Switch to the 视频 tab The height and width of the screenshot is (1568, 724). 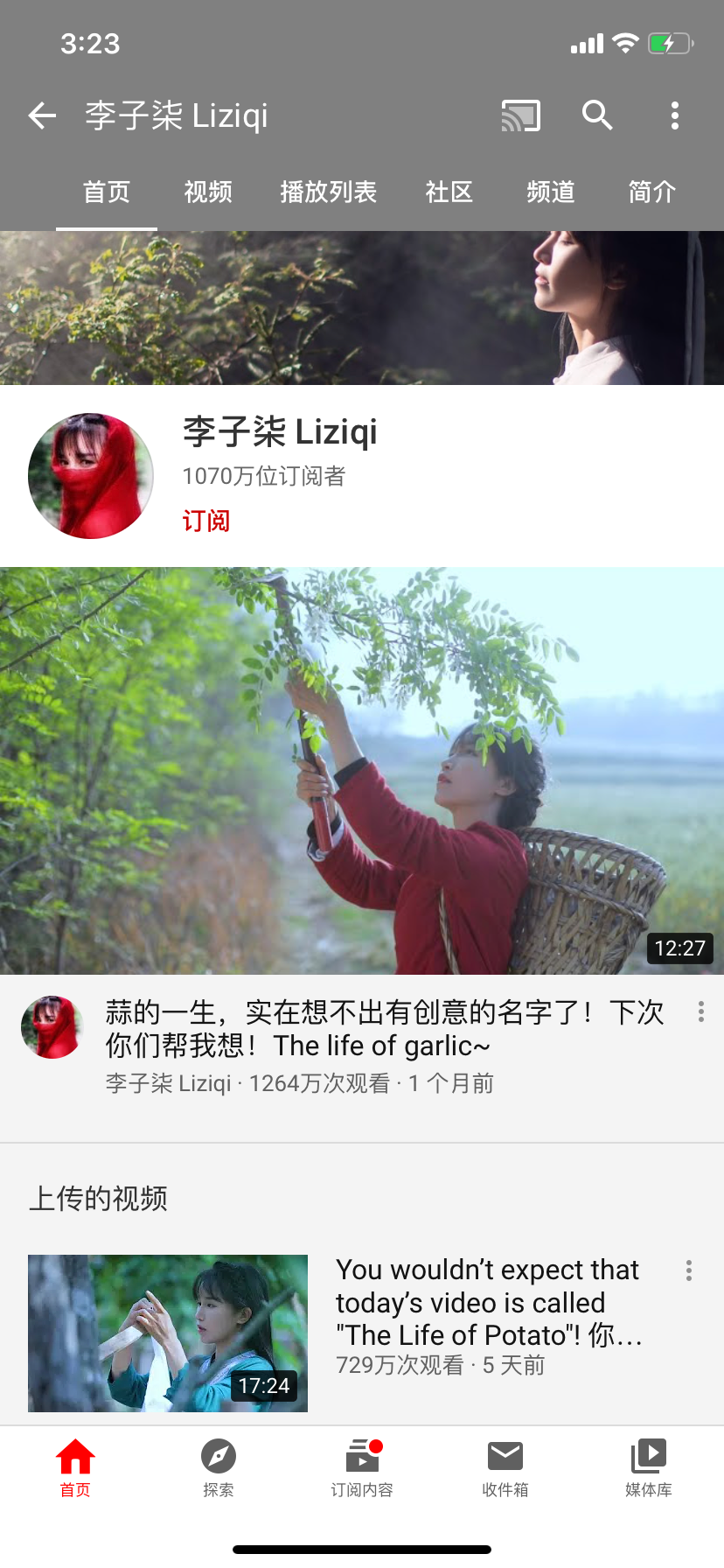pyautogui.click(x=208, y=192)
